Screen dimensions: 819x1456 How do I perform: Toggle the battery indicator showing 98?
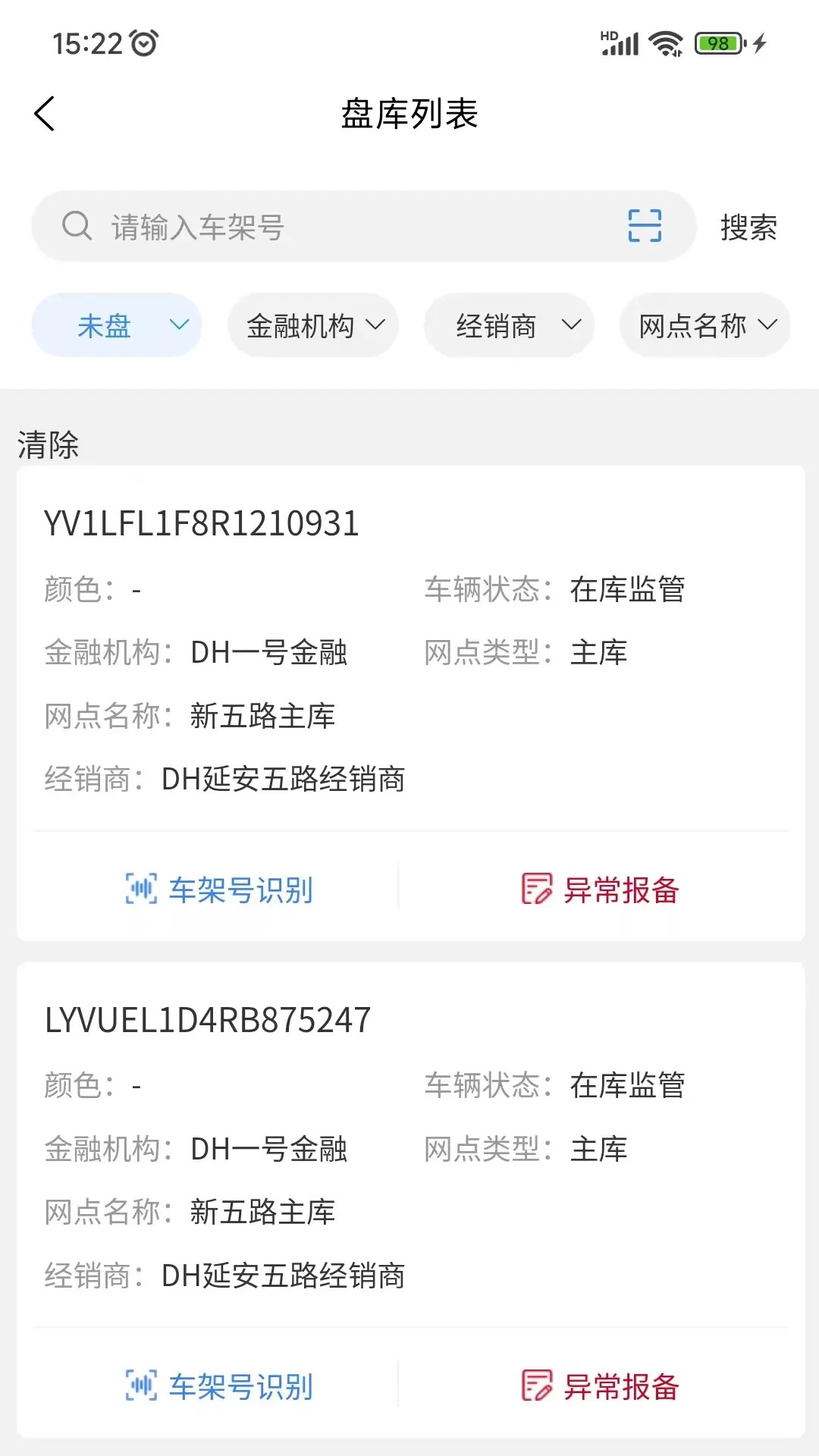pos(717,44)
